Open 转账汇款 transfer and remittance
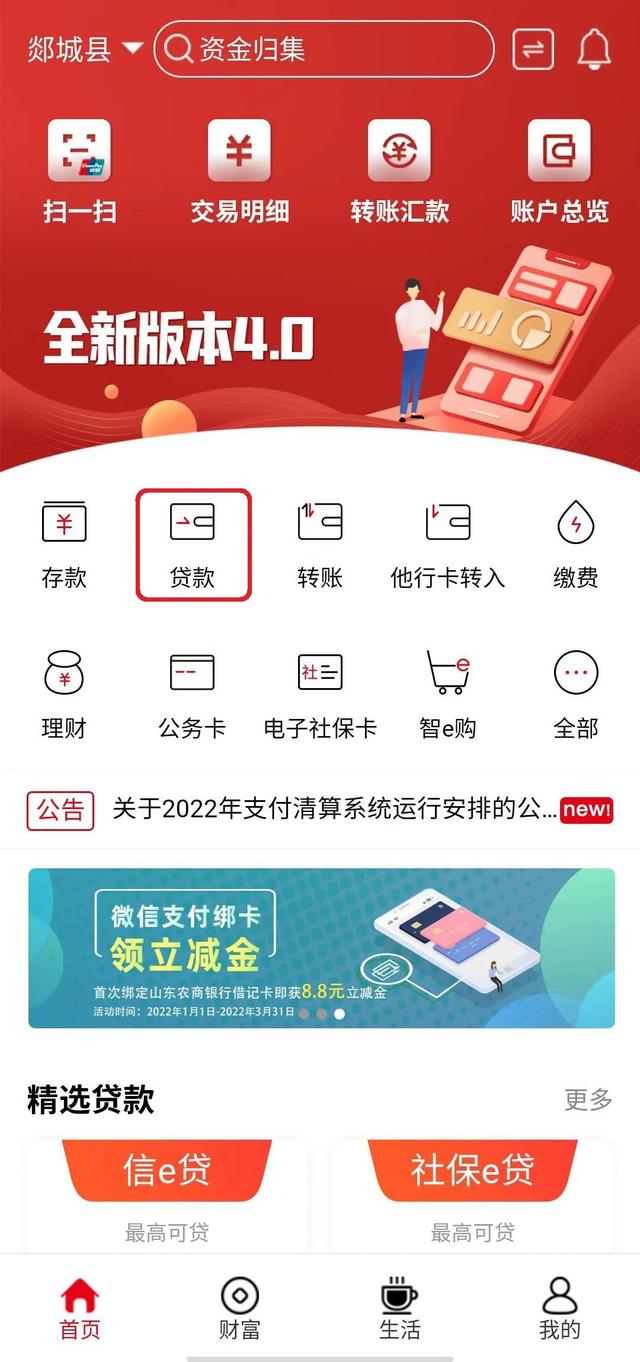Viewport: 640px width, 1362px height. tap(399, 171)
